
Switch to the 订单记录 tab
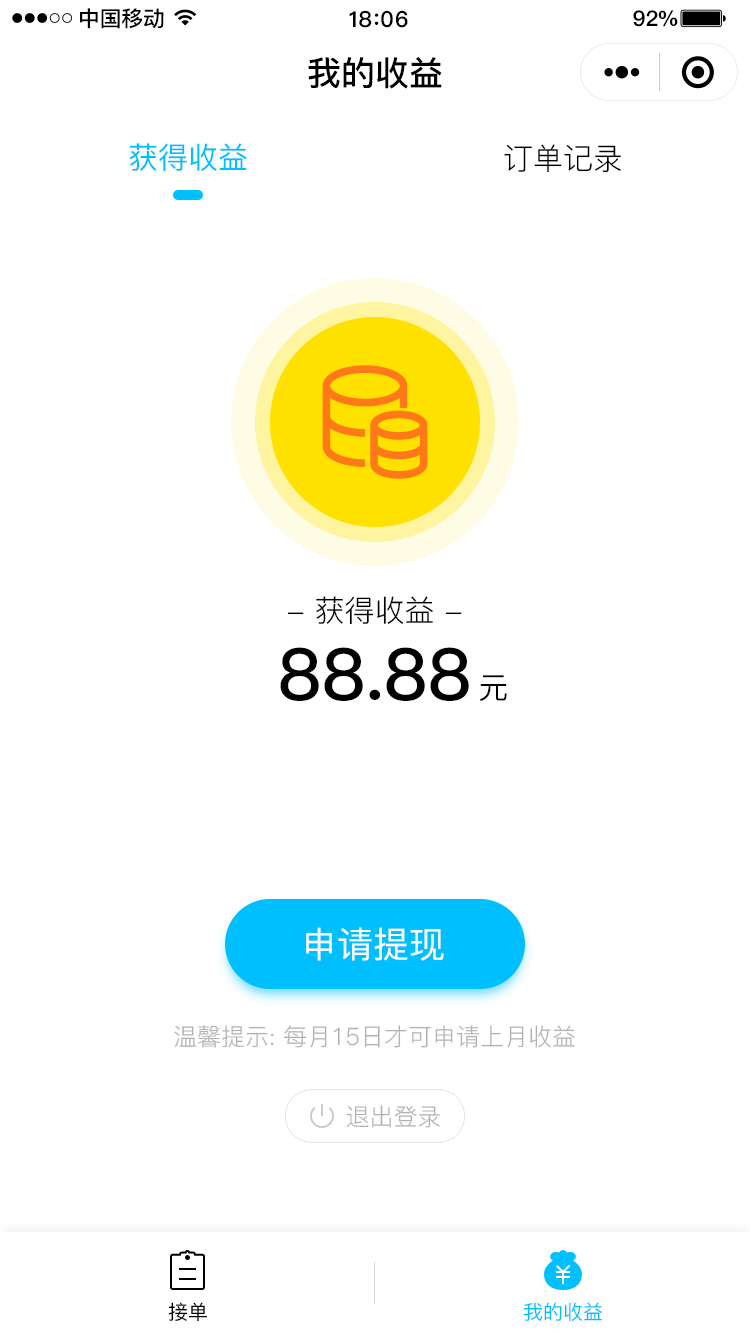point(562,159)
